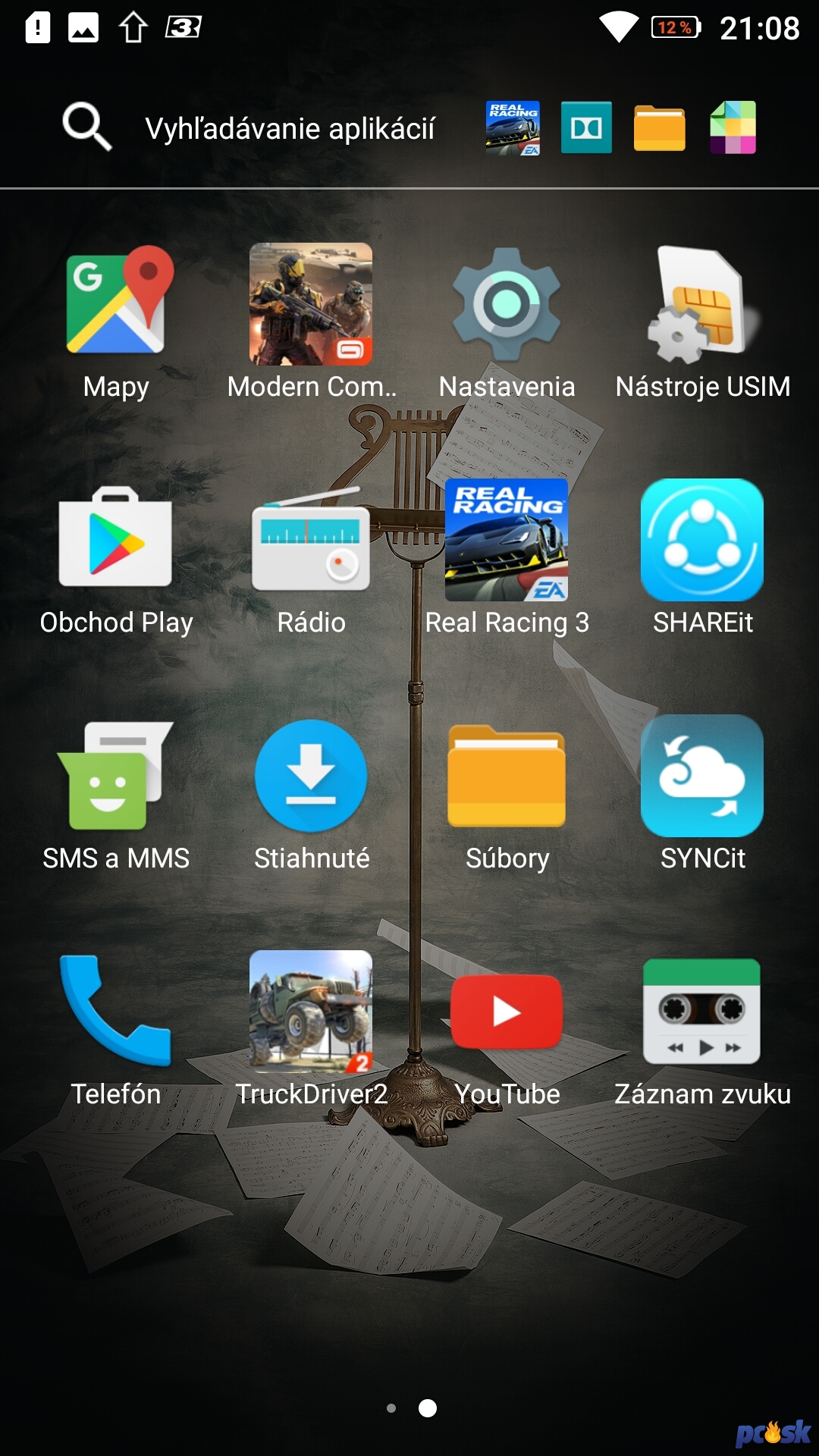Tap the colorful squares shortcut in the top bar
The height and width of the screenshot is (1456, 819).
pyautogui.click(x=733, y=127)
